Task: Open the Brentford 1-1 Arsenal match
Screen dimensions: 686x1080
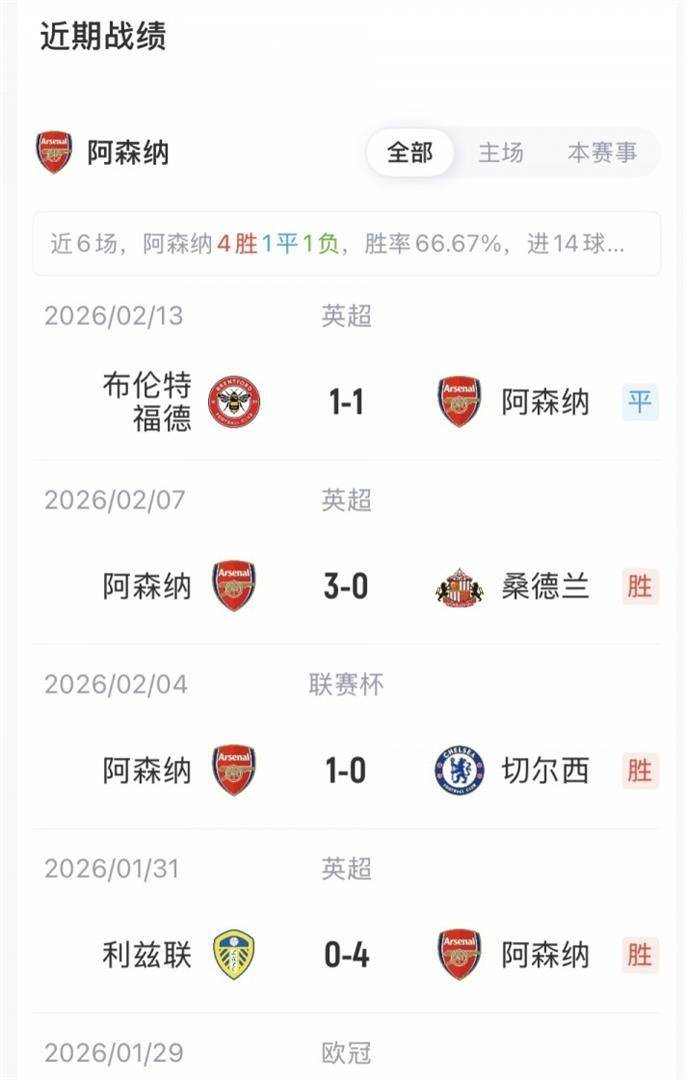Action: (x=346, y=402)
